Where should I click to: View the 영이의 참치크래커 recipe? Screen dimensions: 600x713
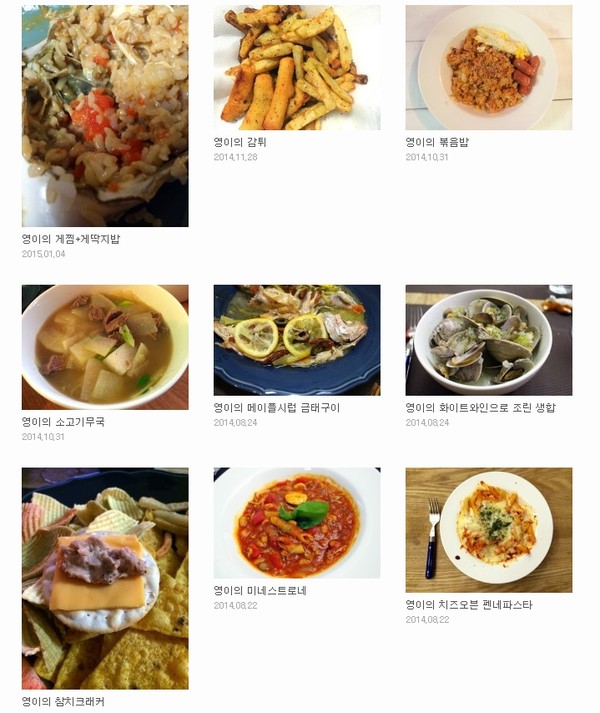click(105, 578)
